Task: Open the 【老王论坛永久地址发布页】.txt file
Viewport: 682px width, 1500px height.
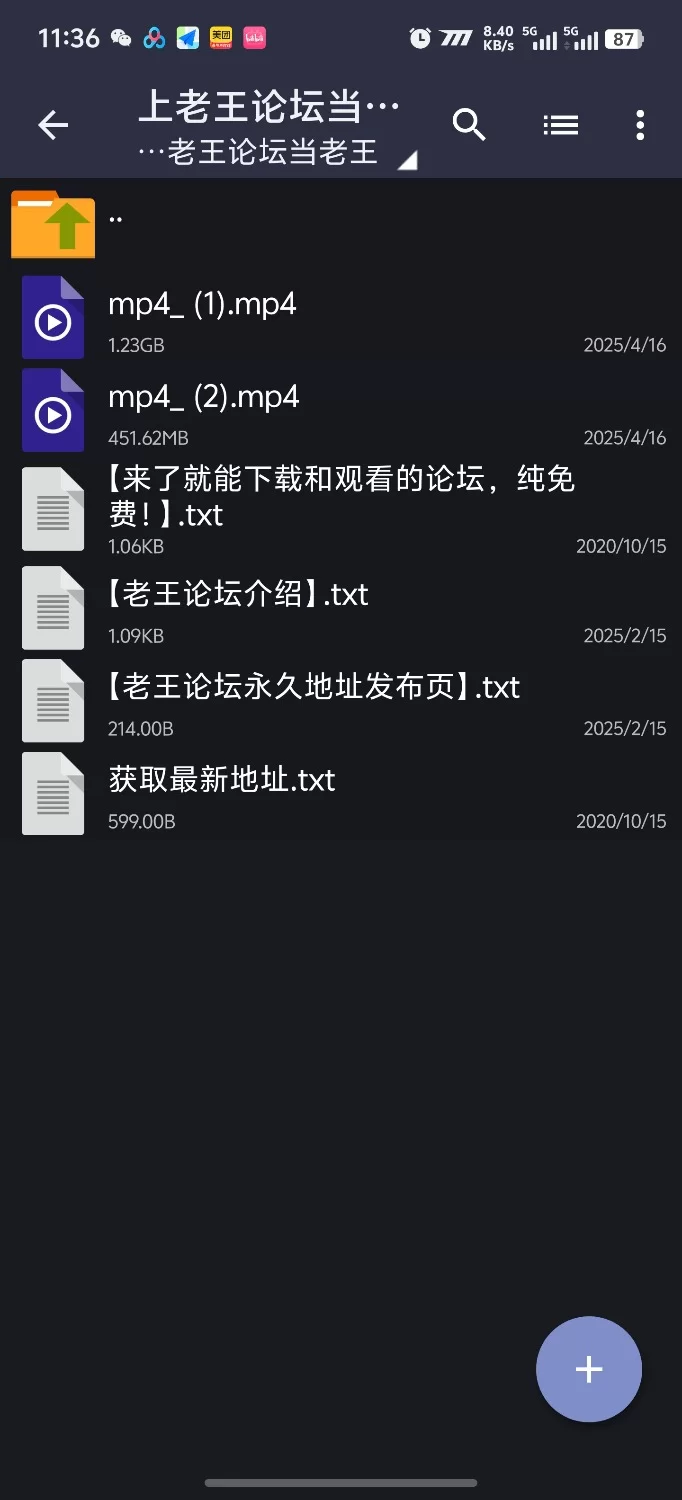Action: tap(341, 700)
